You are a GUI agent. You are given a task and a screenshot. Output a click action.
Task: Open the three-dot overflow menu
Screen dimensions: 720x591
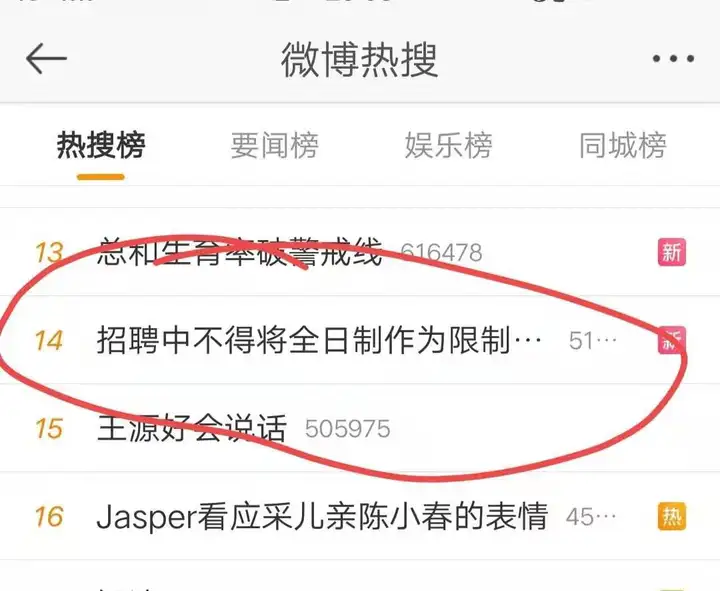point(673,59)
